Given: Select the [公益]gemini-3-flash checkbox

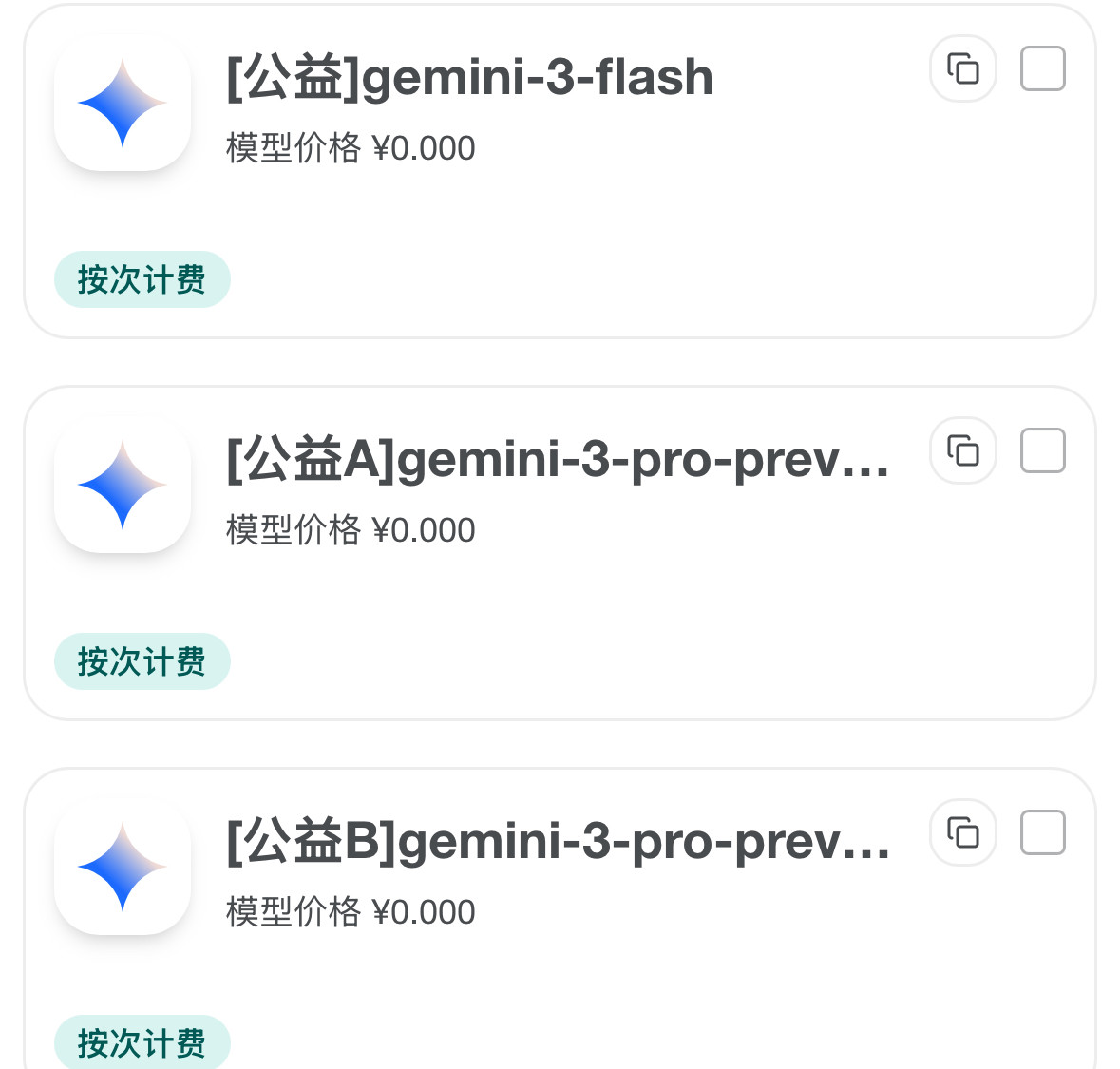Looking at the screenshot, I should (1042, 69).
